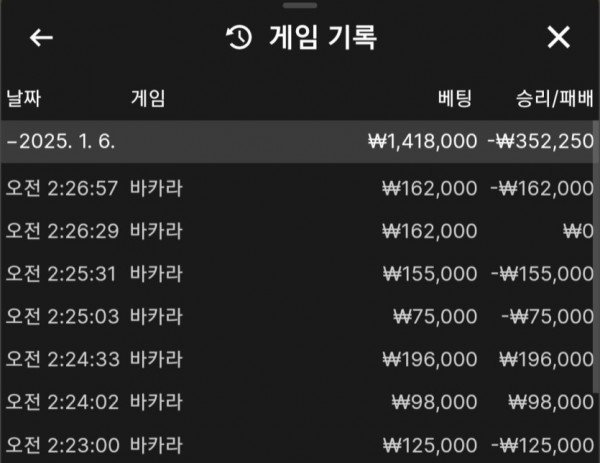Open the 오전 2:24:33 바카라 entry
This screenshot has height=463, width=600.
(299, 359)
